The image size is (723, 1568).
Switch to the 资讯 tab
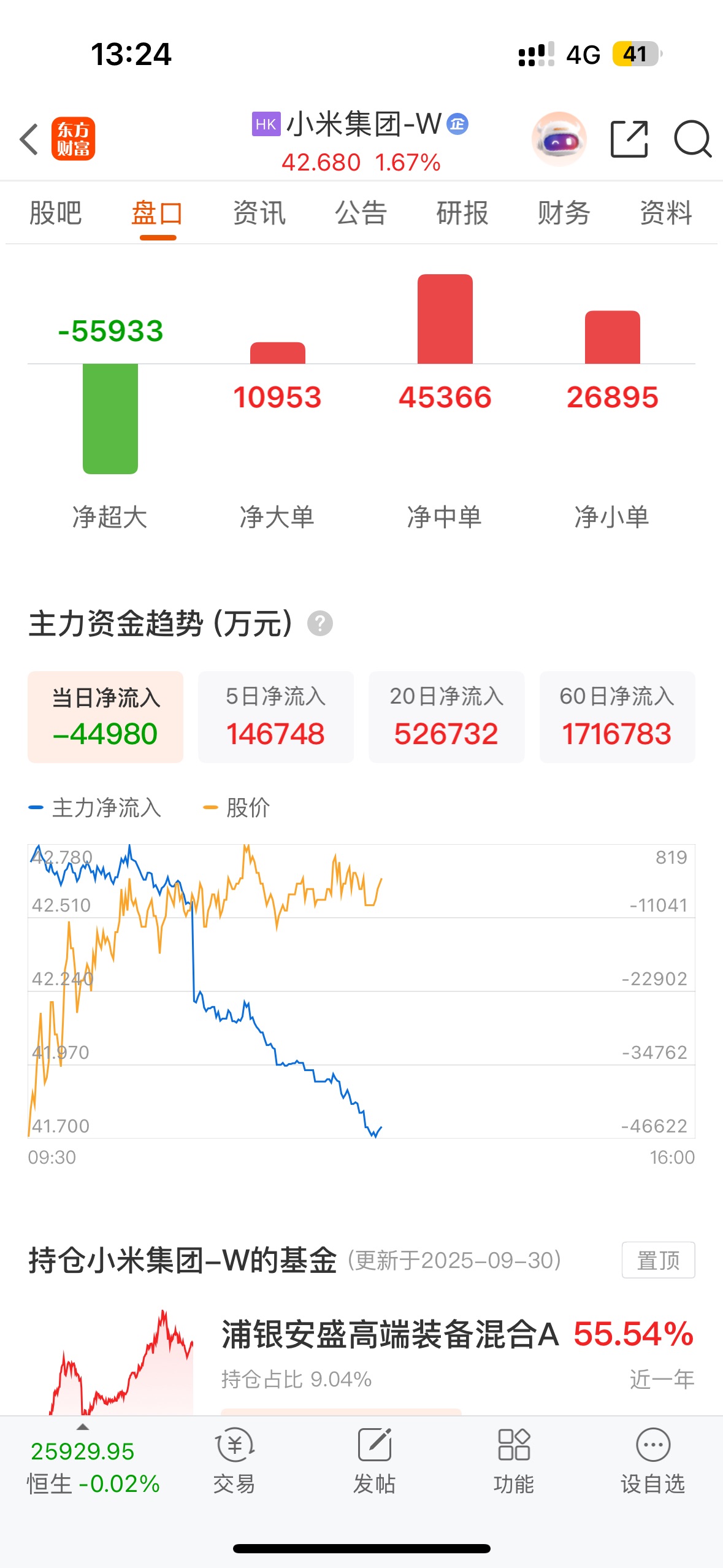click(x=259, y=213)
